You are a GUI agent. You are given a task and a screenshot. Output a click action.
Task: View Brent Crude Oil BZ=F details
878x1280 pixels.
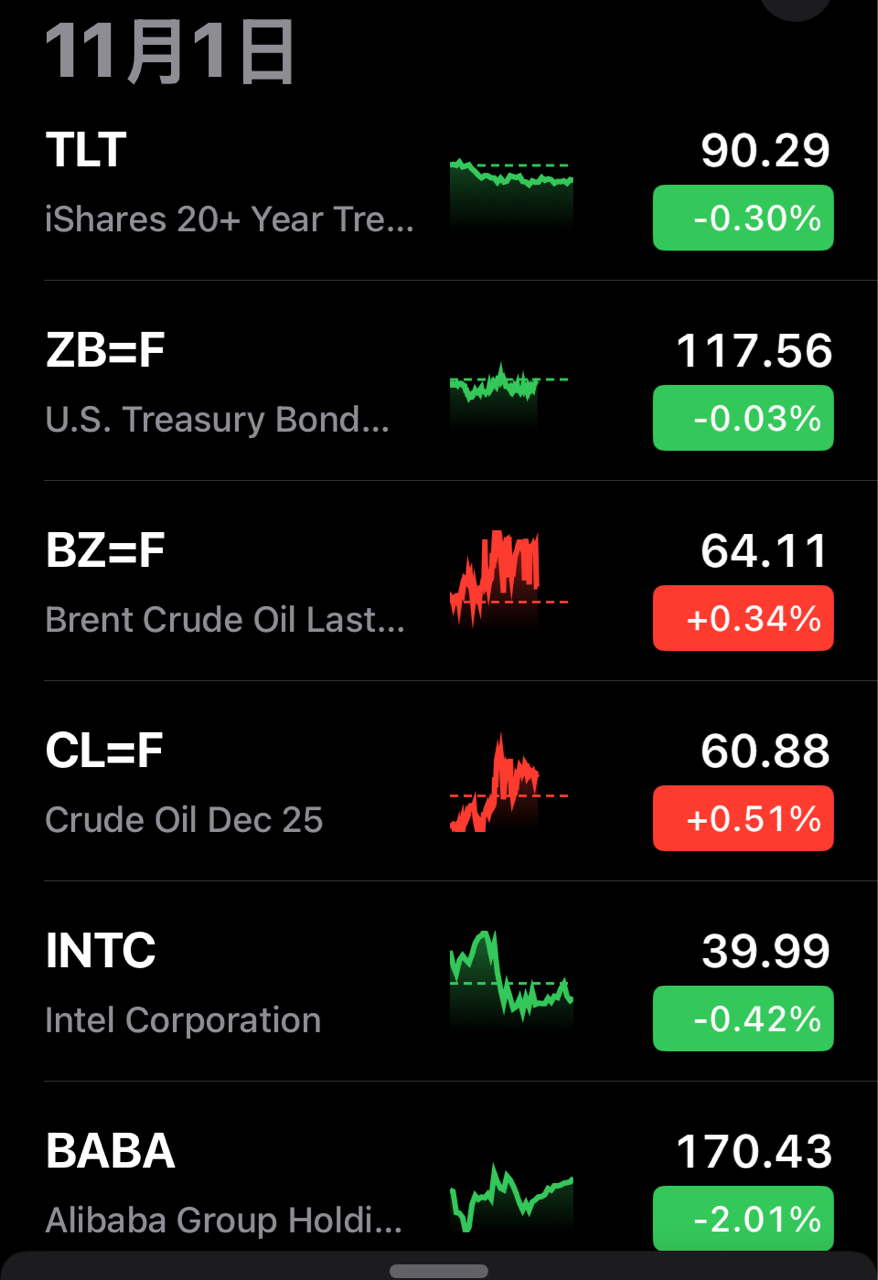230,585
